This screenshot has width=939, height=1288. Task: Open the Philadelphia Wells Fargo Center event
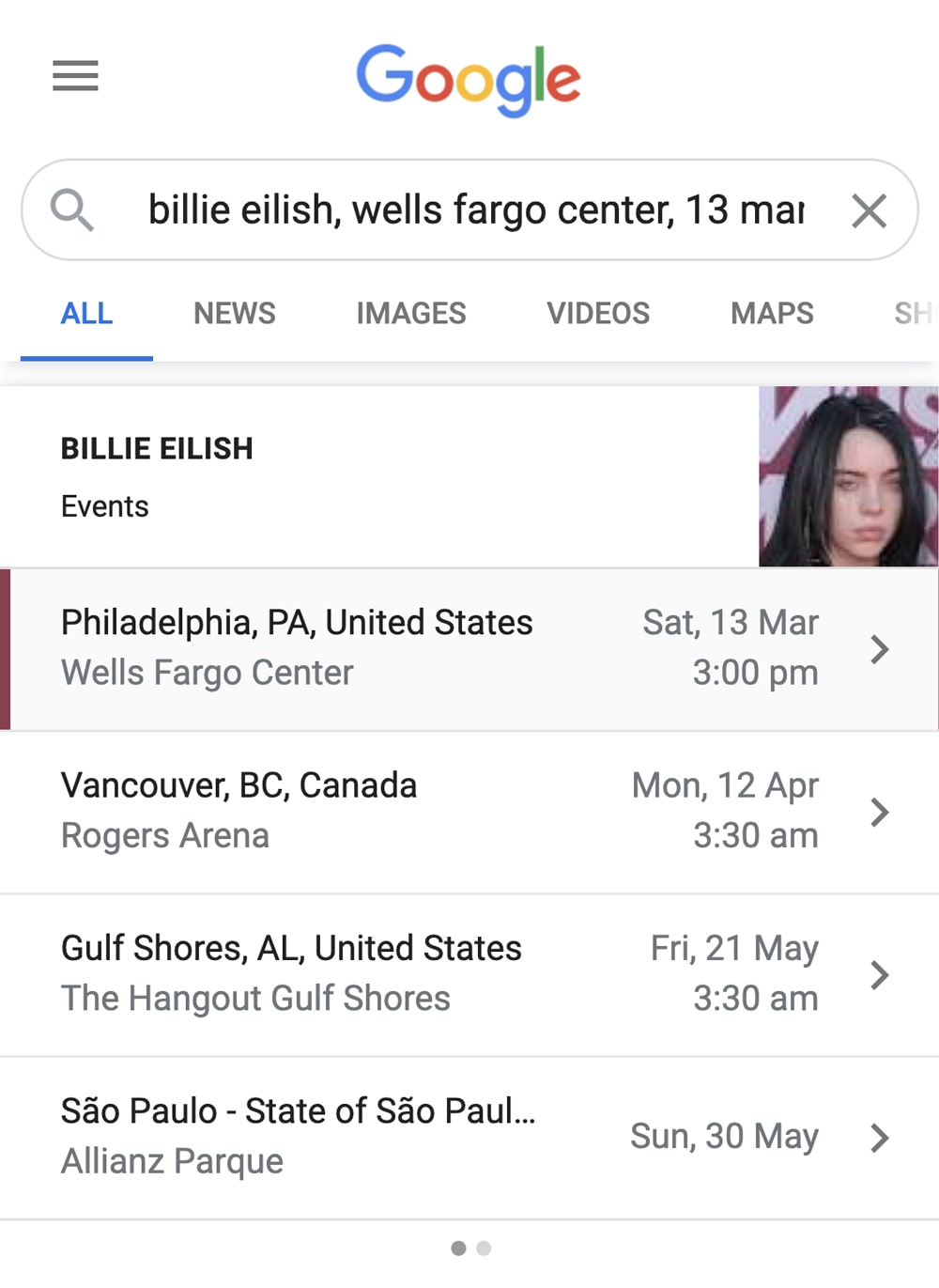[469, 648]
